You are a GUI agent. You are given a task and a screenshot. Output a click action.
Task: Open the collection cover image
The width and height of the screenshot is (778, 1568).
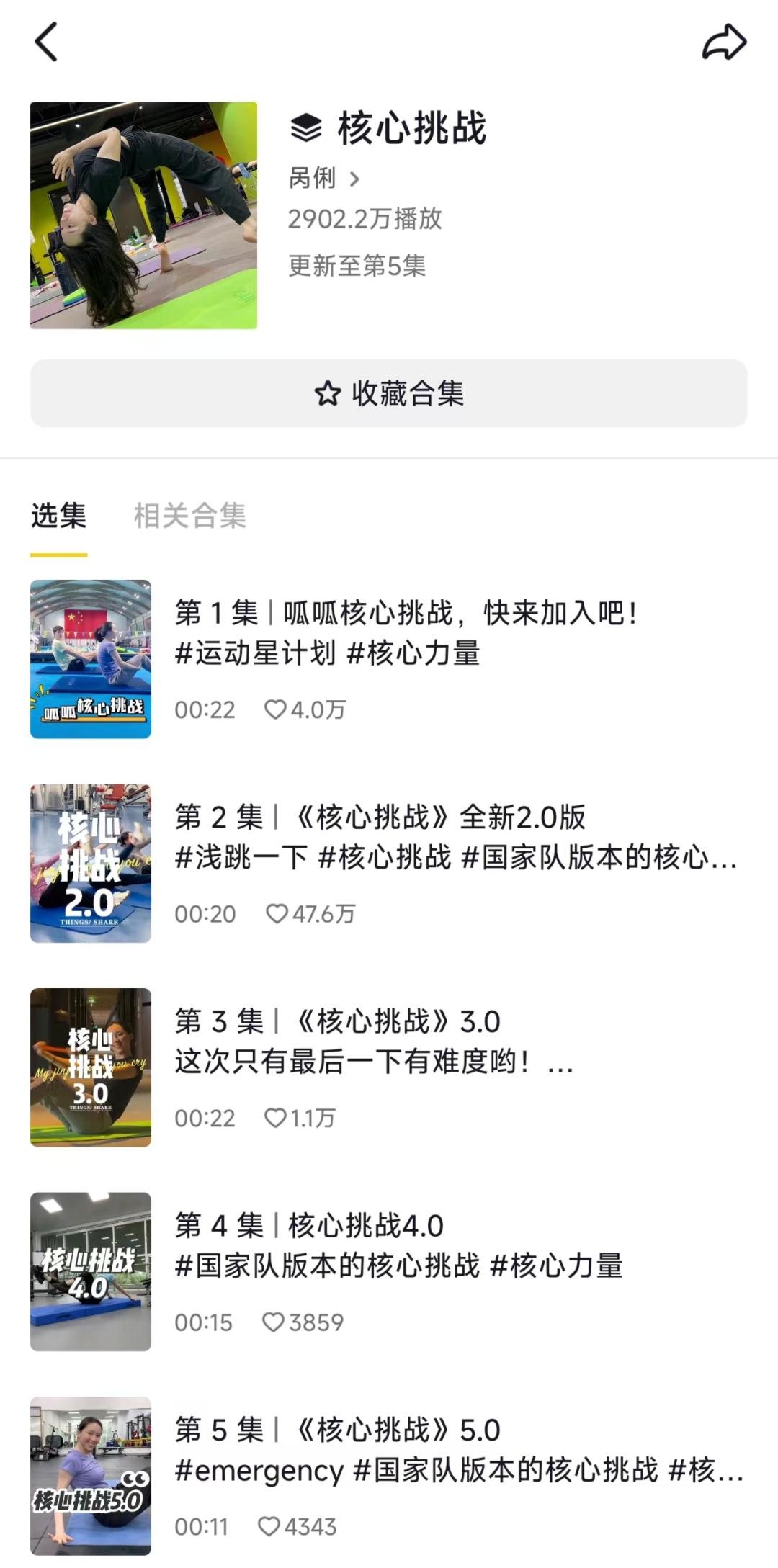point(143,215)
